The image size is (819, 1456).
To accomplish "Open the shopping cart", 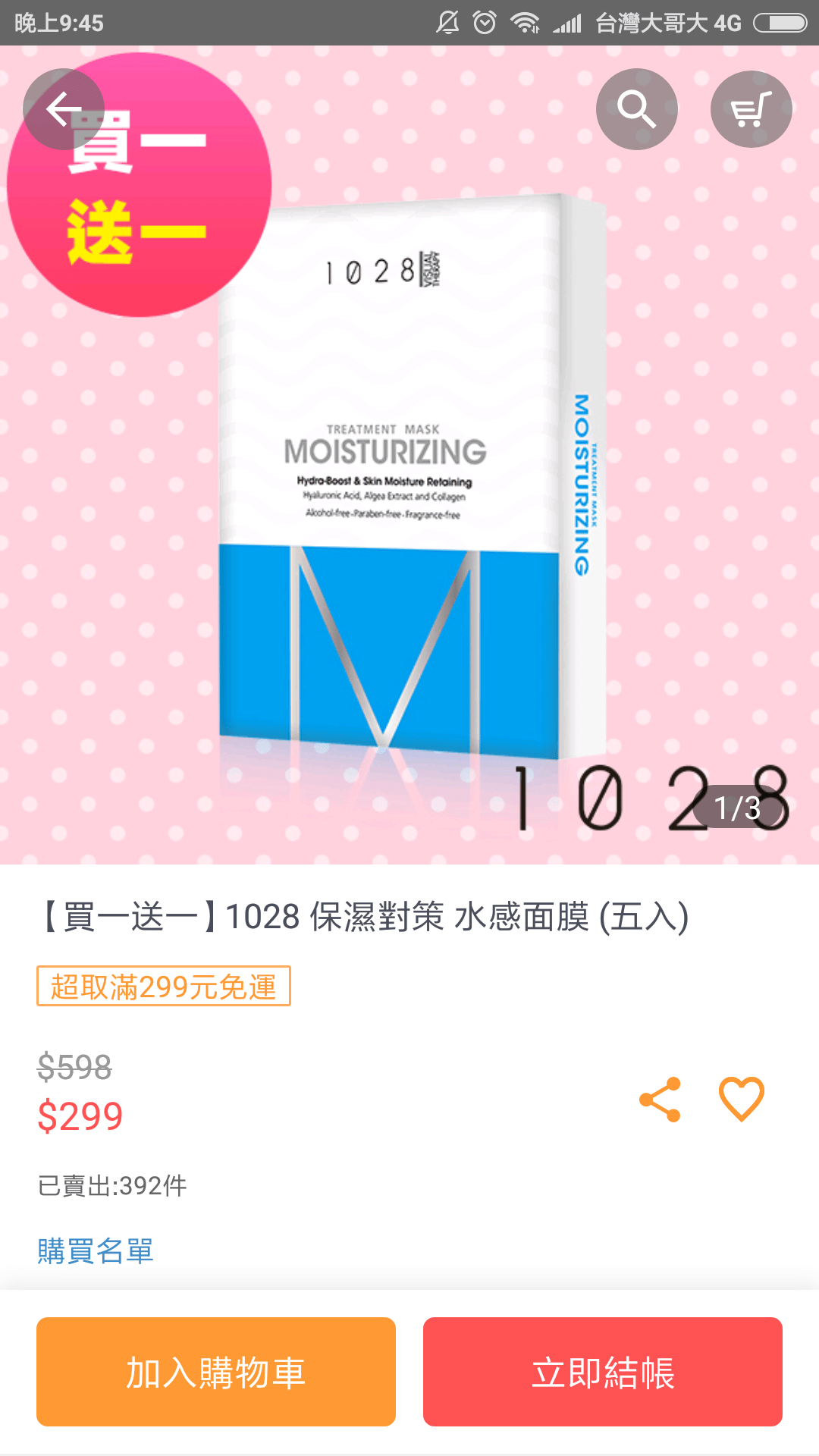I will coord(751,109).
